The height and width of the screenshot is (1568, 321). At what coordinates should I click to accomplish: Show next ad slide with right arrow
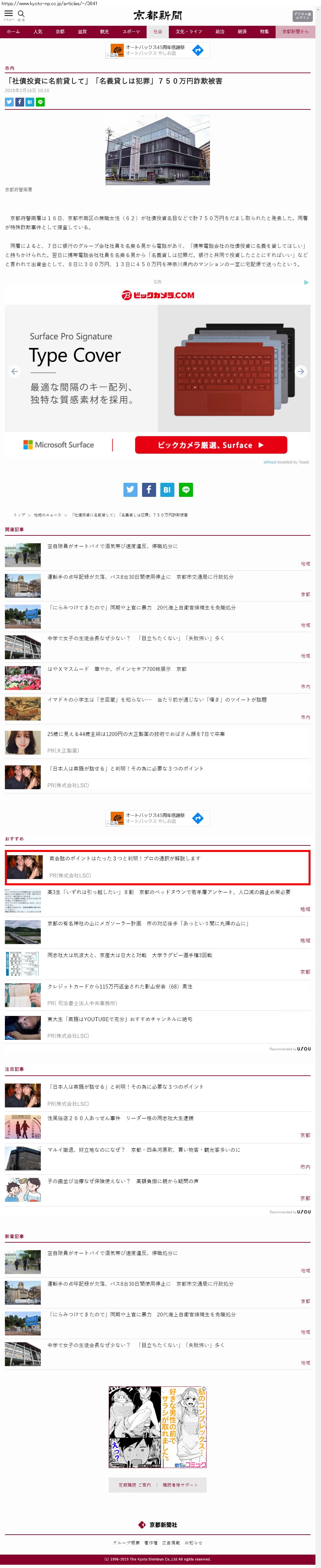(300, 371)
